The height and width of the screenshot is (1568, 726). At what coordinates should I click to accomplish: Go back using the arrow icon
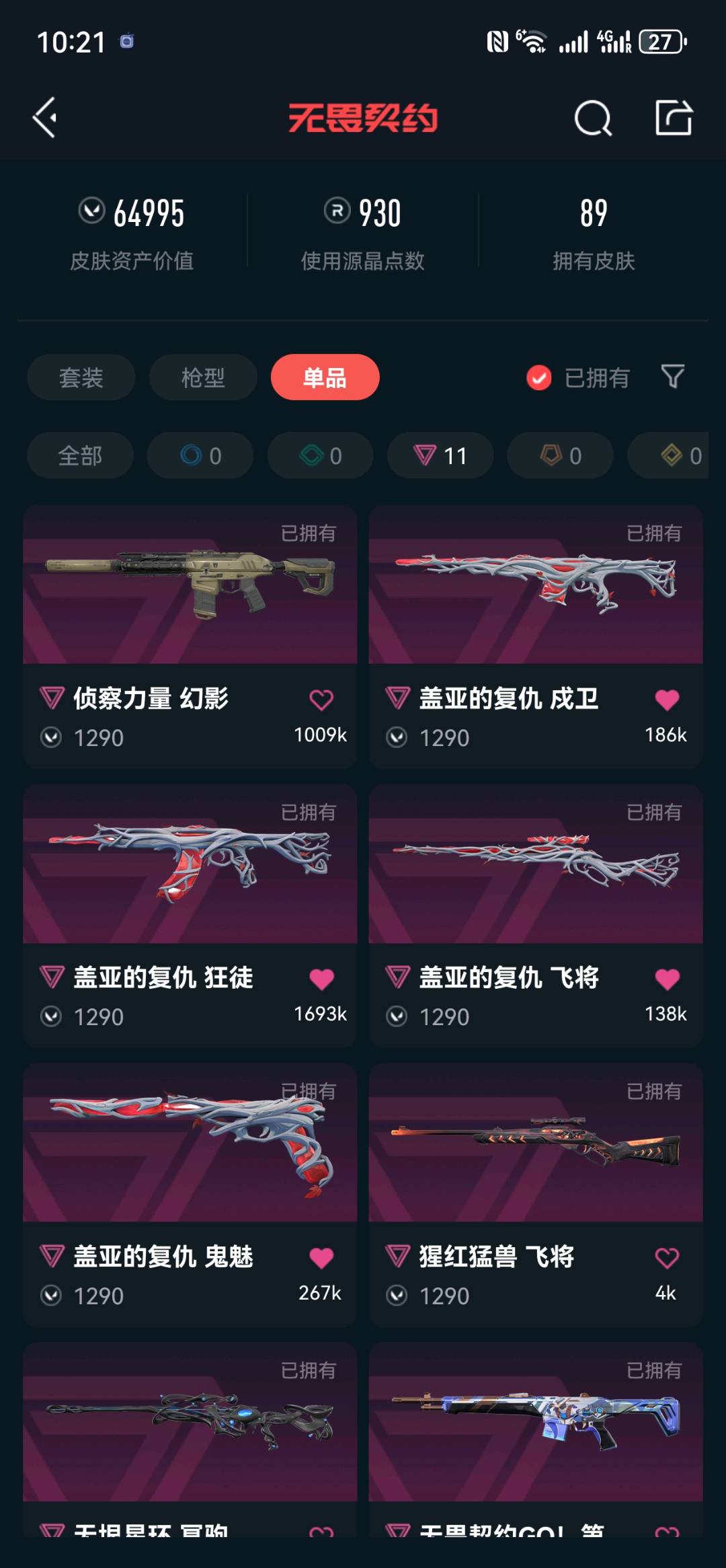pos(45,118)
